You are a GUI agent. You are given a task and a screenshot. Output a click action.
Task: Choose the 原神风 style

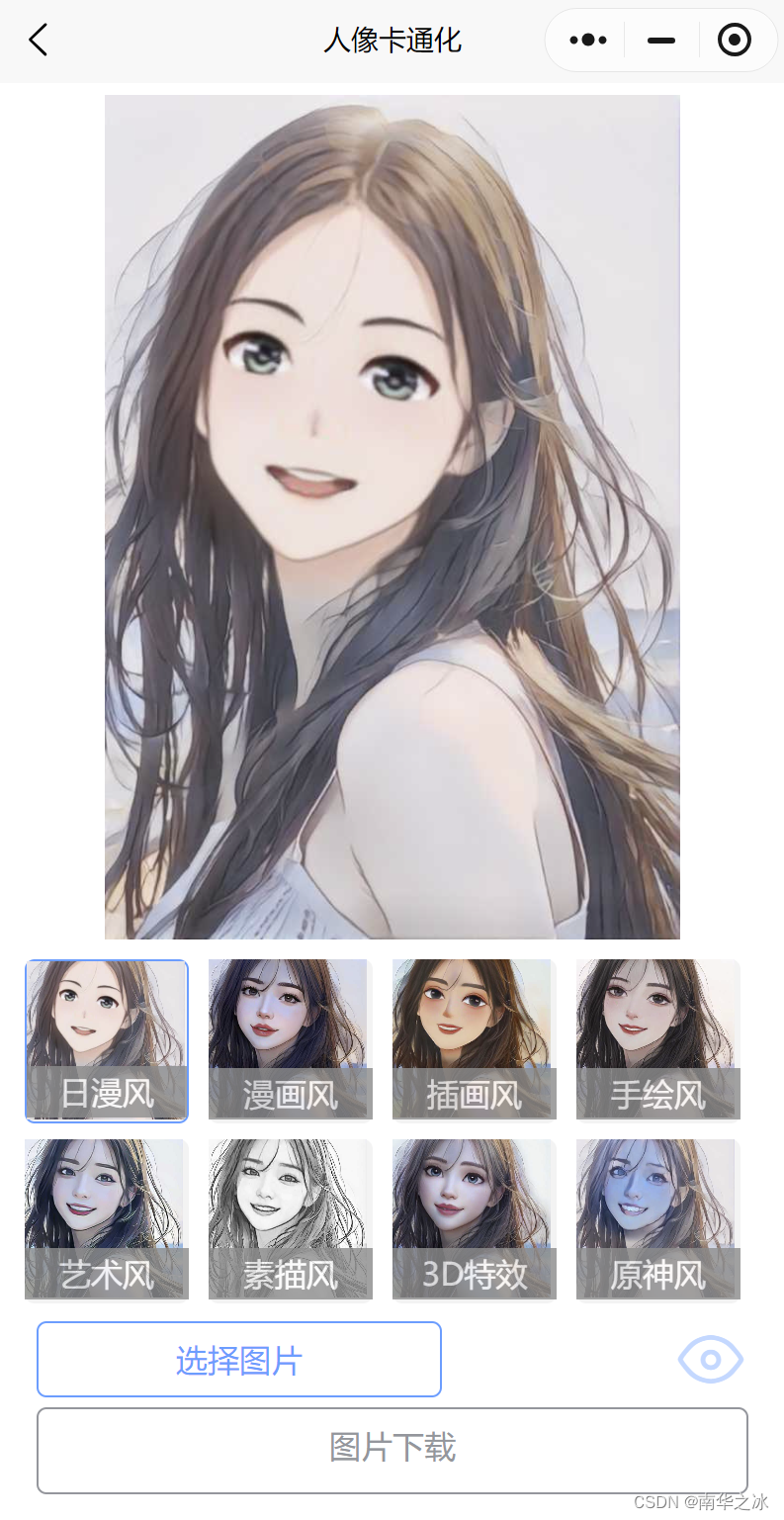pyautogui.click(x=657, y=1219)
